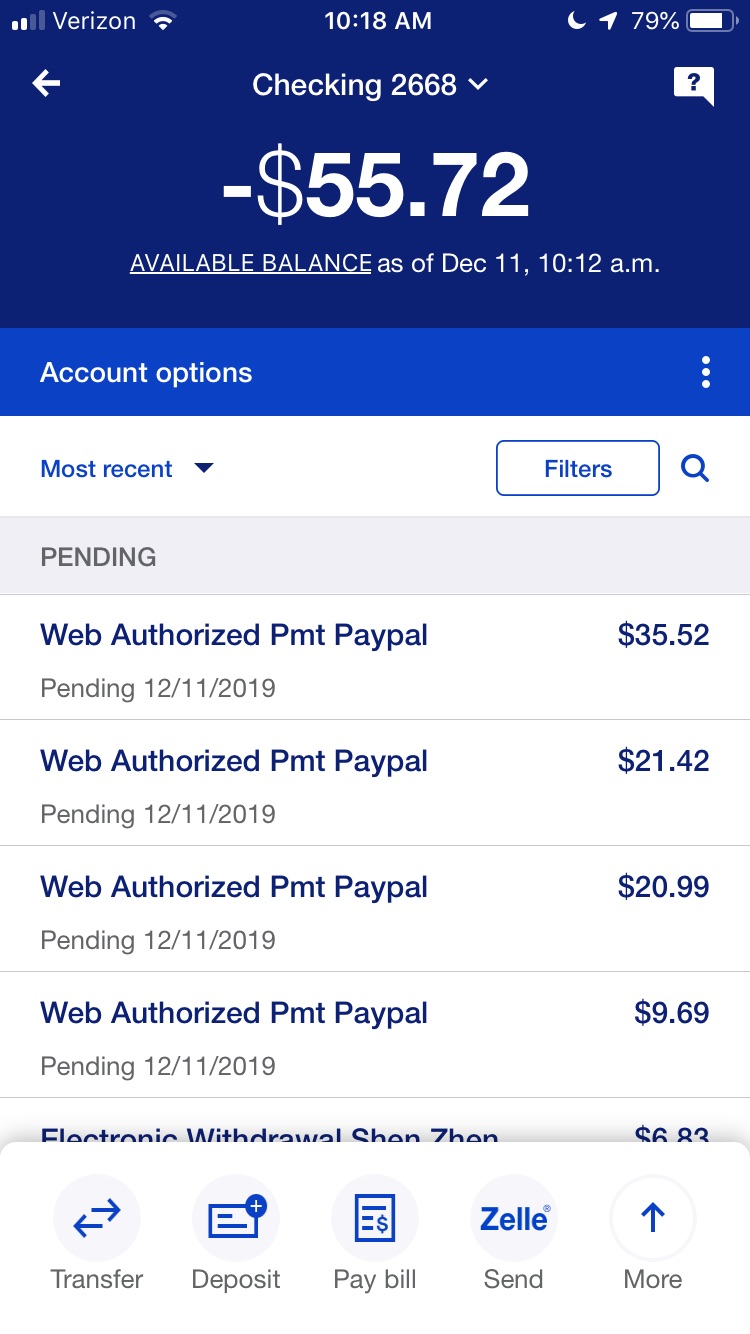Image resolution: width=750 pixels, height=1334 pixels.
Task: Open the help chat icon
Action: (x=694, y=85)
